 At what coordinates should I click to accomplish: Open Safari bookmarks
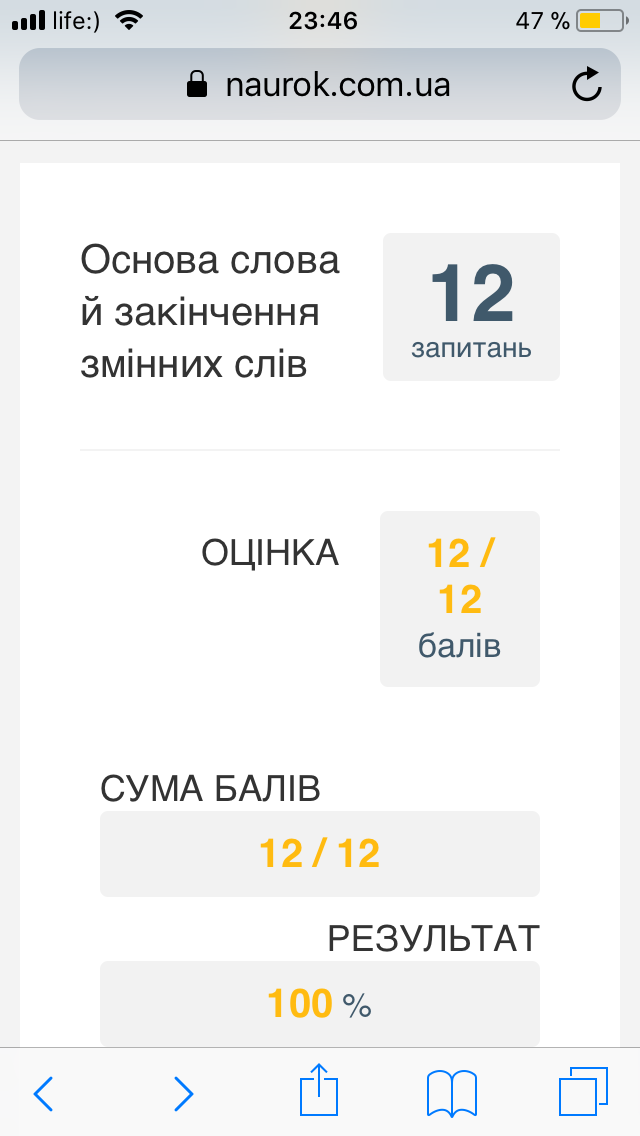[x=452, y=1093]
